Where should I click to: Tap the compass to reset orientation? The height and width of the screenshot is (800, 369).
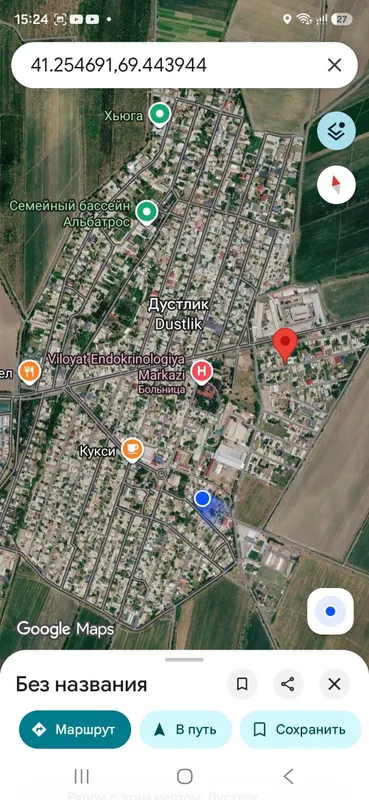tap(336, 185)
